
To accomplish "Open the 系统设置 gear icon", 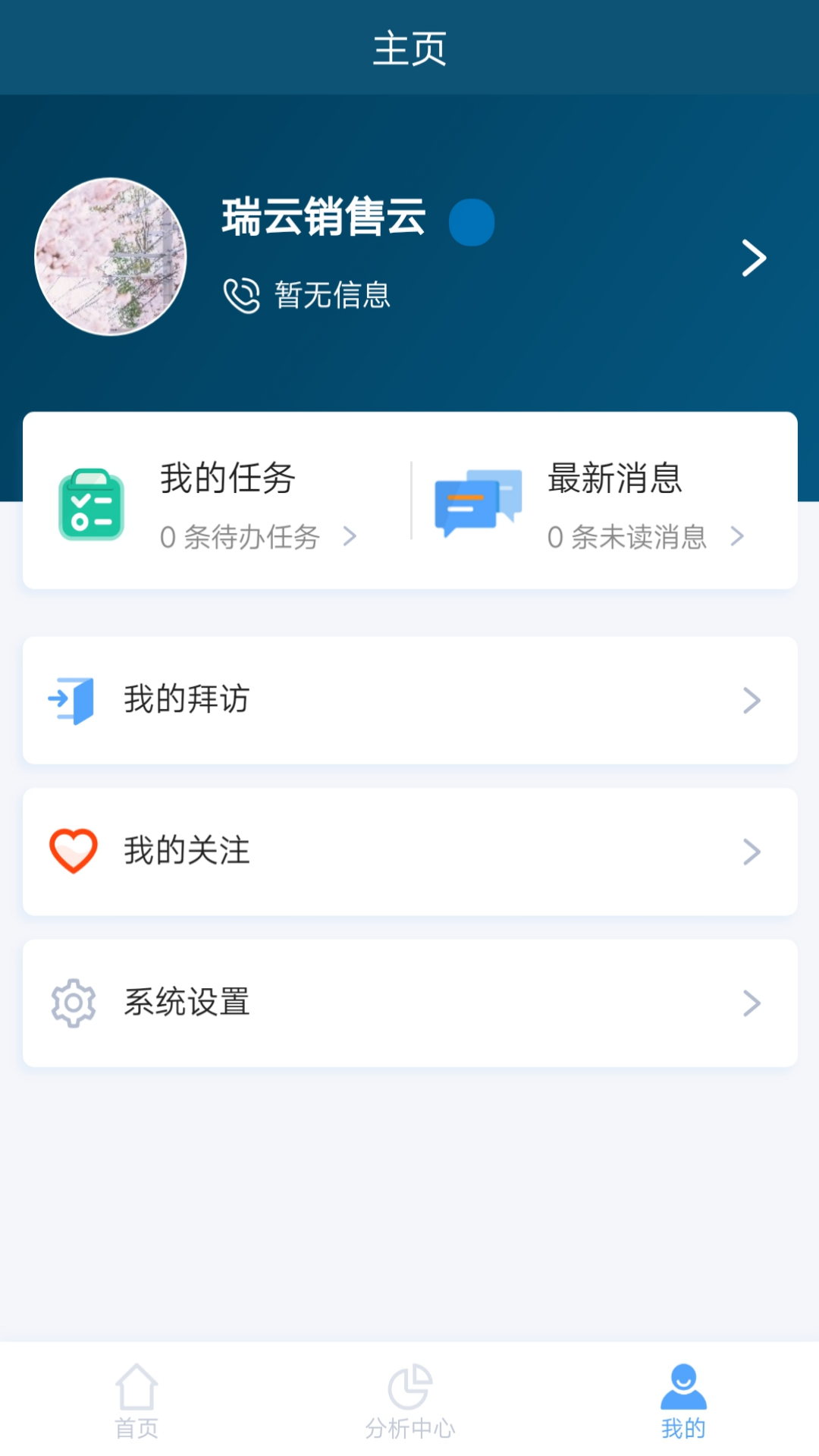I will click(73, 1003).
